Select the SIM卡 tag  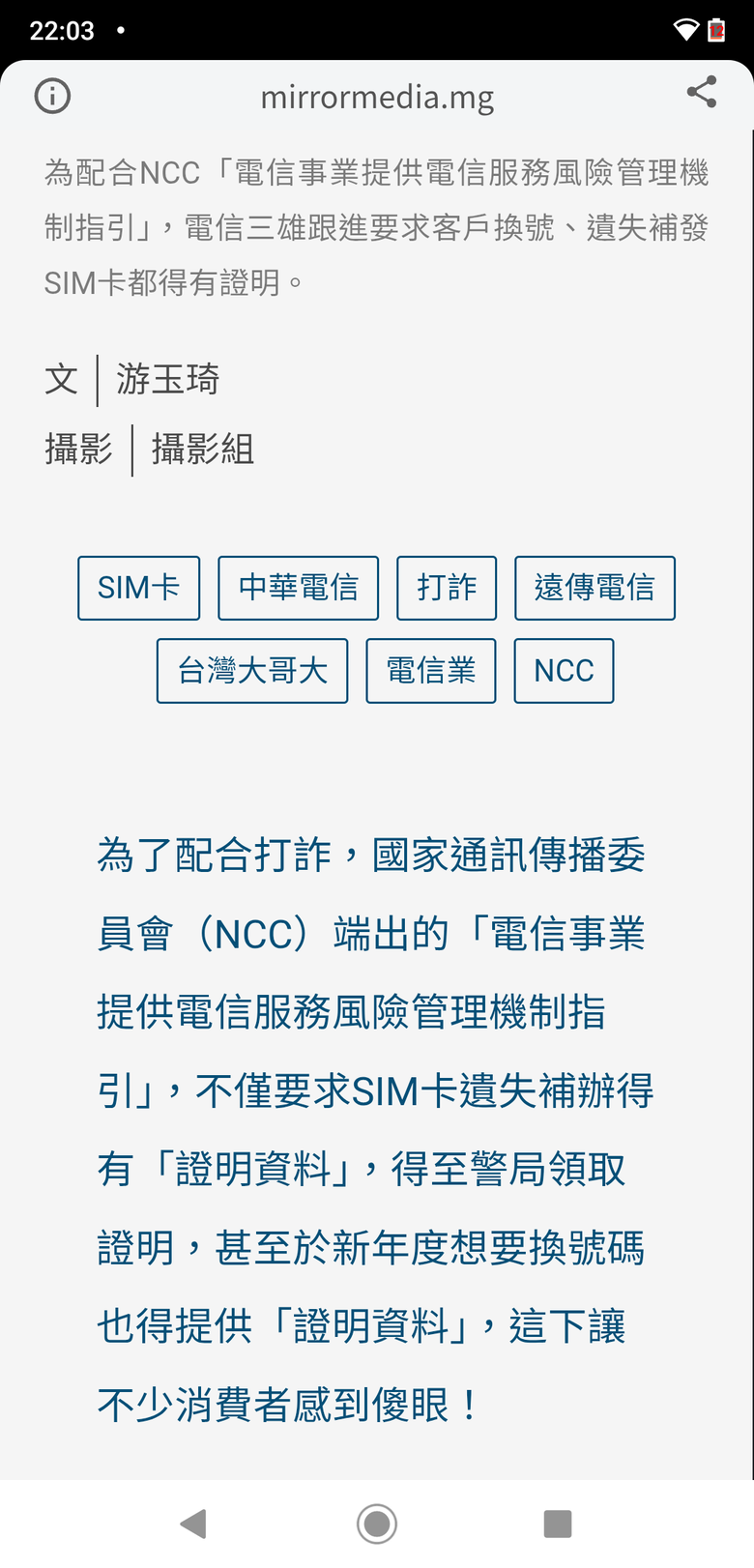[x=139, y=588]
